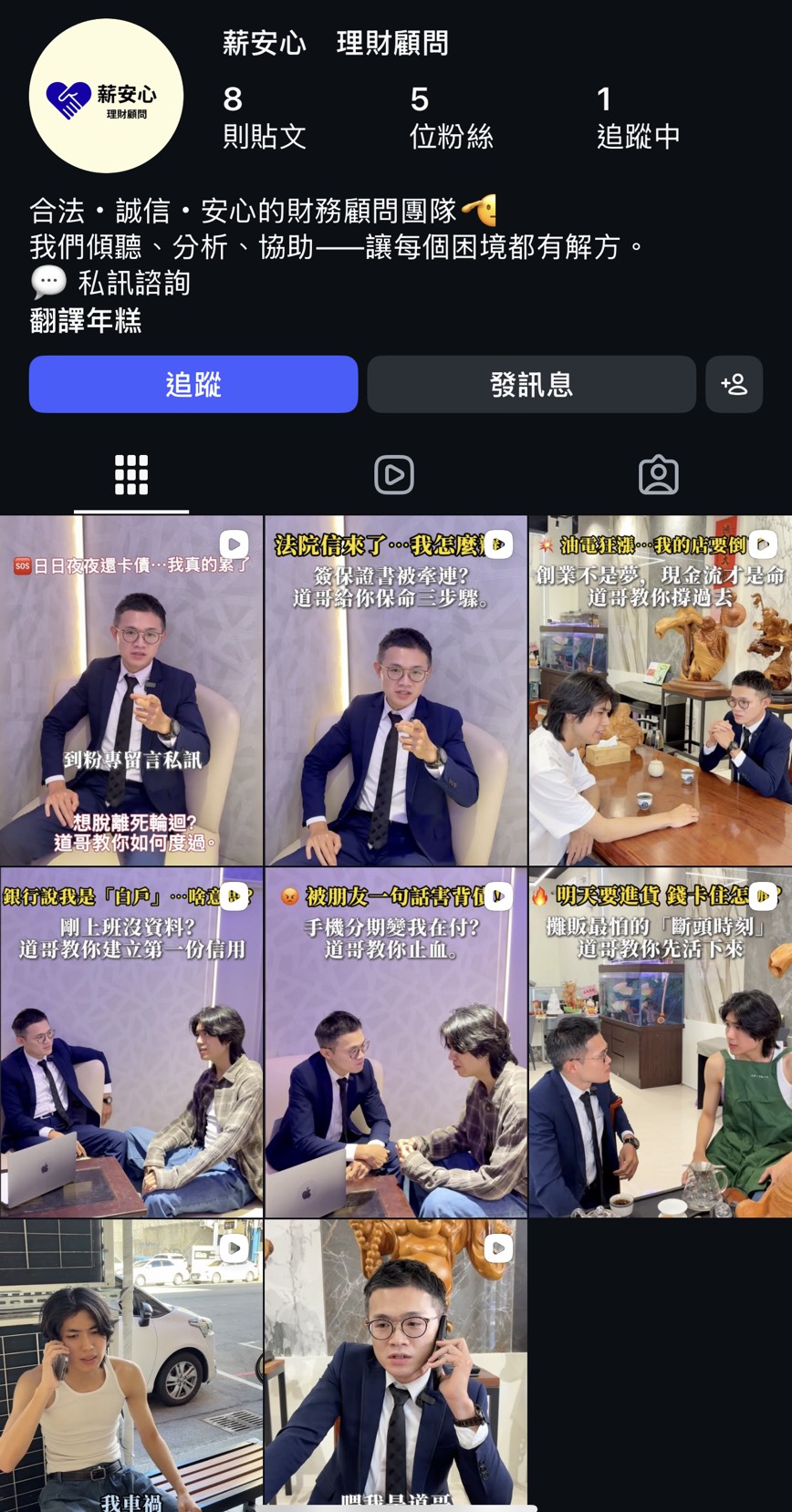Open the reel 被朋友一句話害背債
The image size is (792, 1512).
click(395, 1042)
